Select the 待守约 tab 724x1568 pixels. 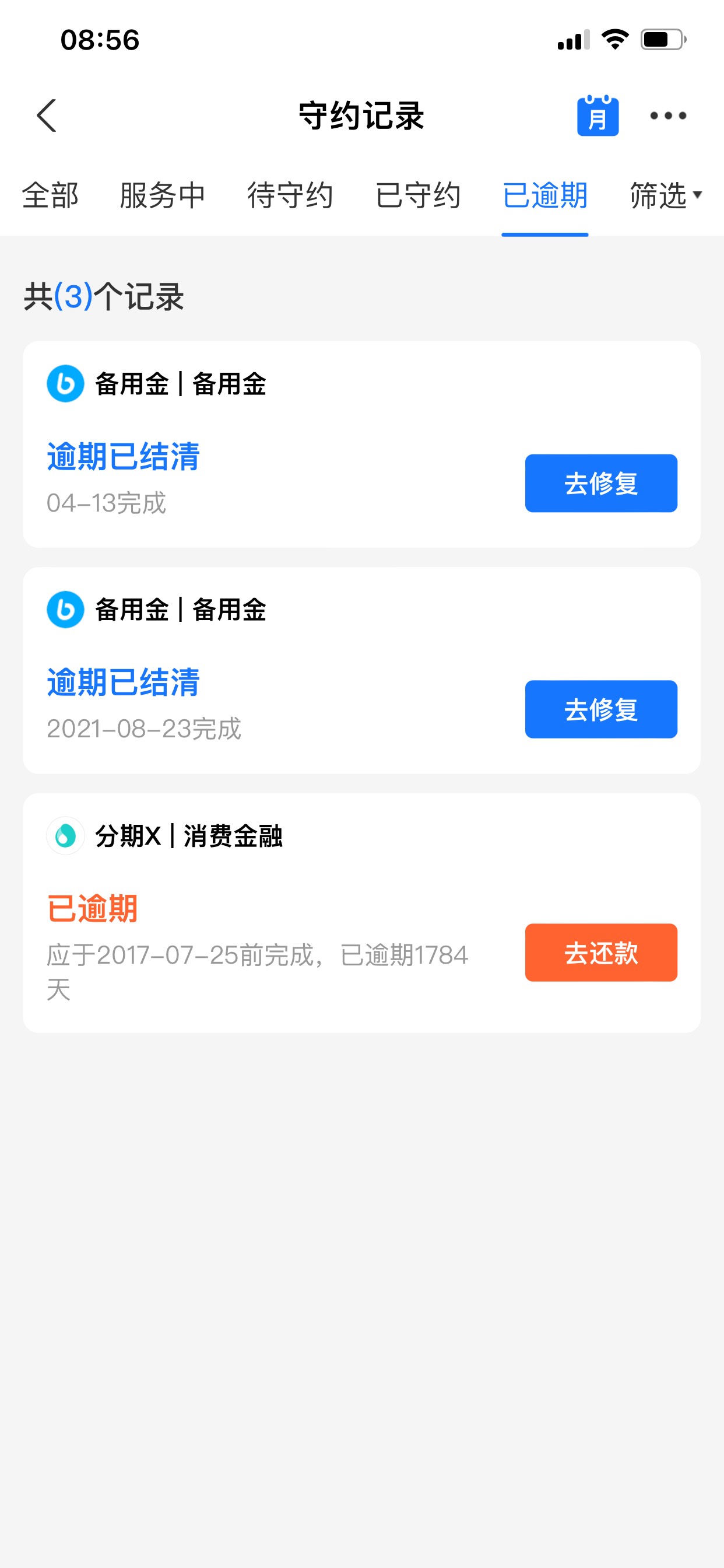coord(290,196)
